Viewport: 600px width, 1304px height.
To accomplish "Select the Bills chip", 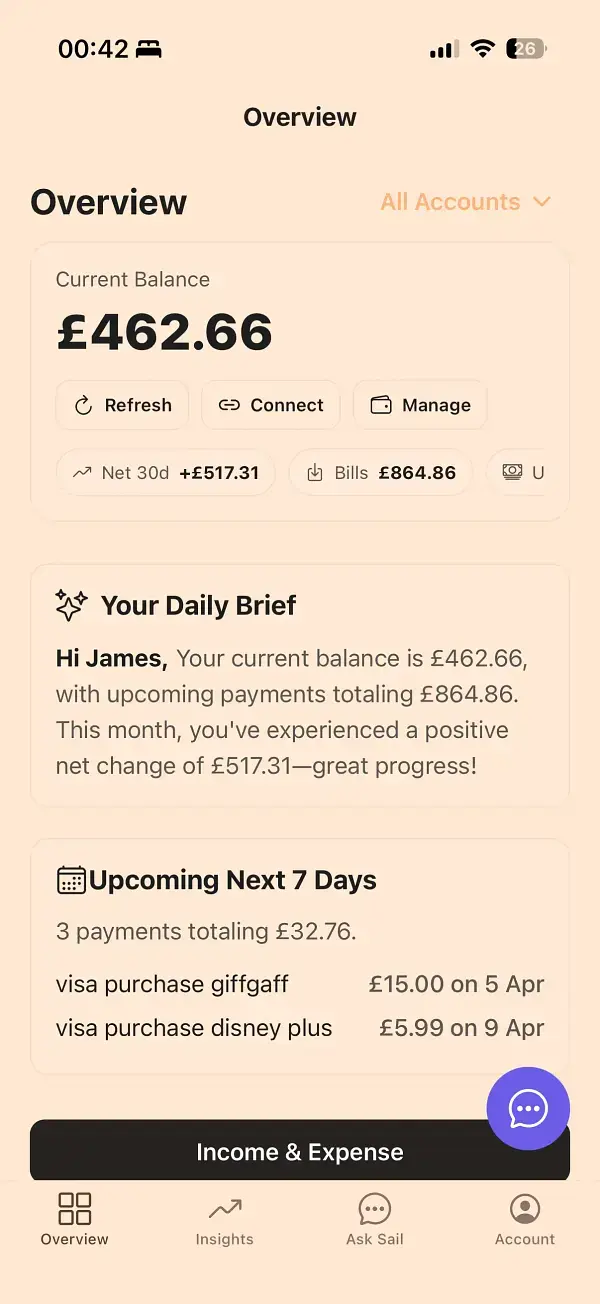I will click(x=380, y=473).
